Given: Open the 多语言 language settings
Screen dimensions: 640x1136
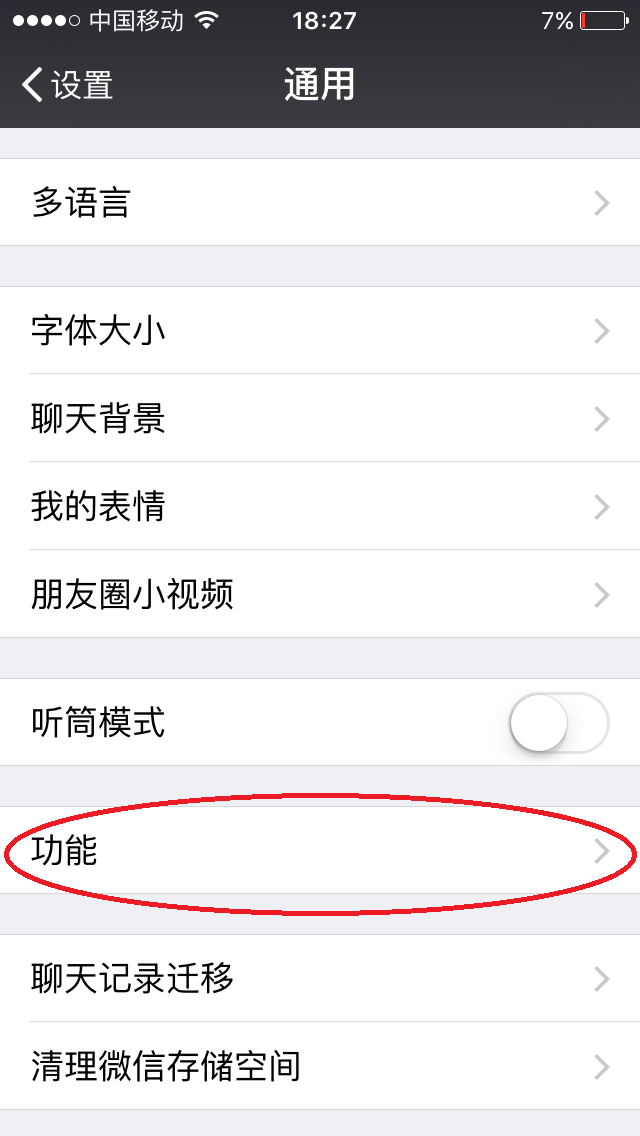Looking at the screenshot, I should [x=320, y=202].
